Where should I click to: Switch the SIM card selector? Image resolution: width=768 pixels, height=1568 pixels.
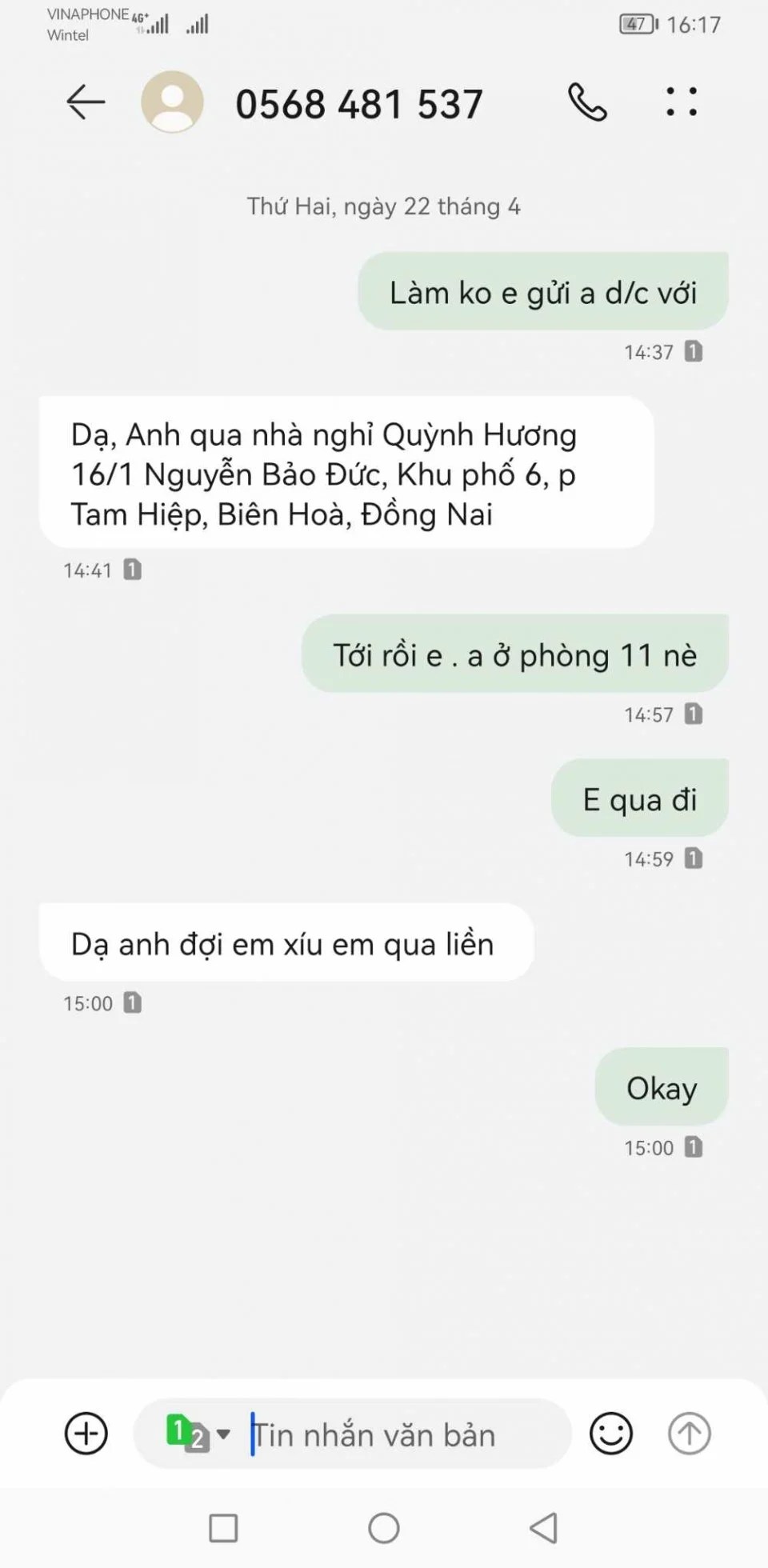point(198,1434)
